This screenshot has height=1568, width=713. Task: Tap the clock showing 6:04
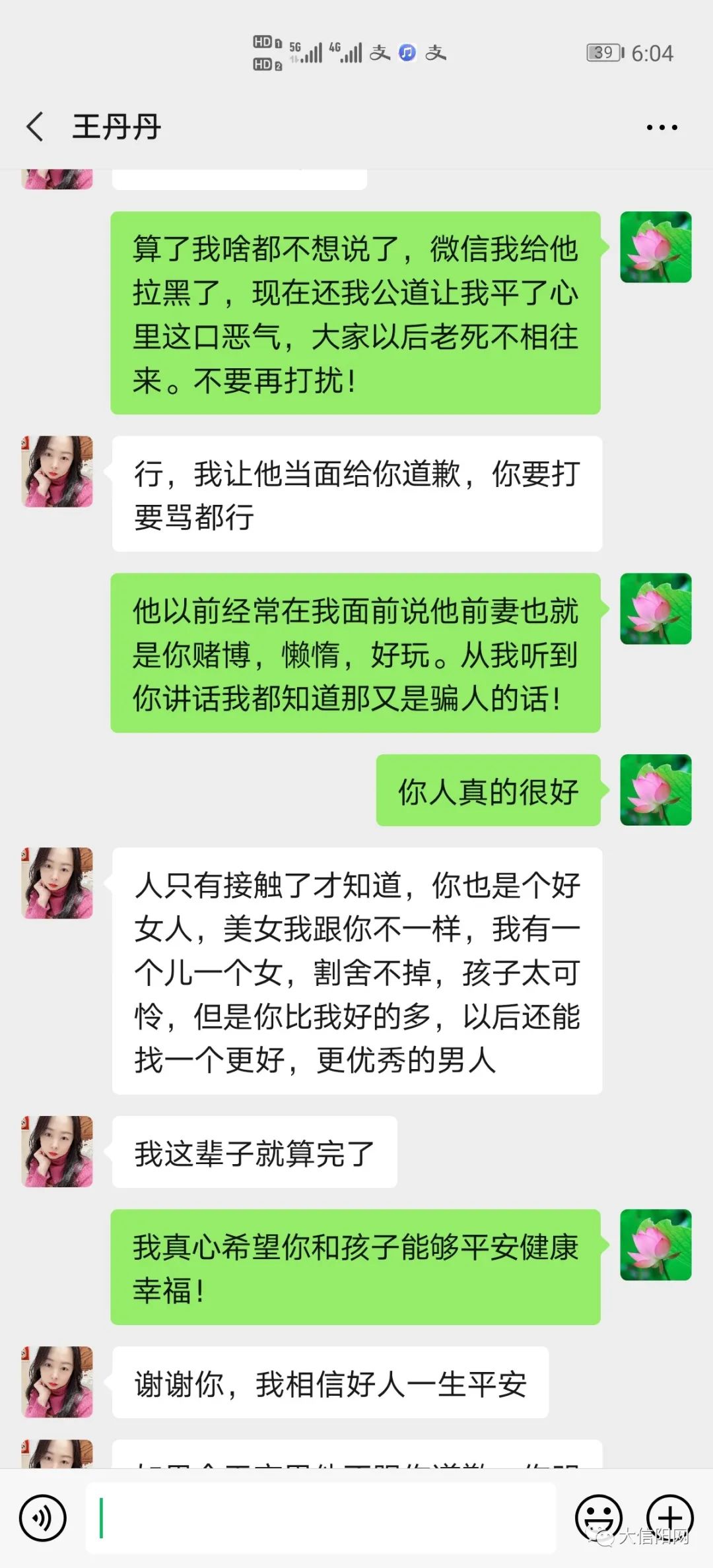click(654, 54)
